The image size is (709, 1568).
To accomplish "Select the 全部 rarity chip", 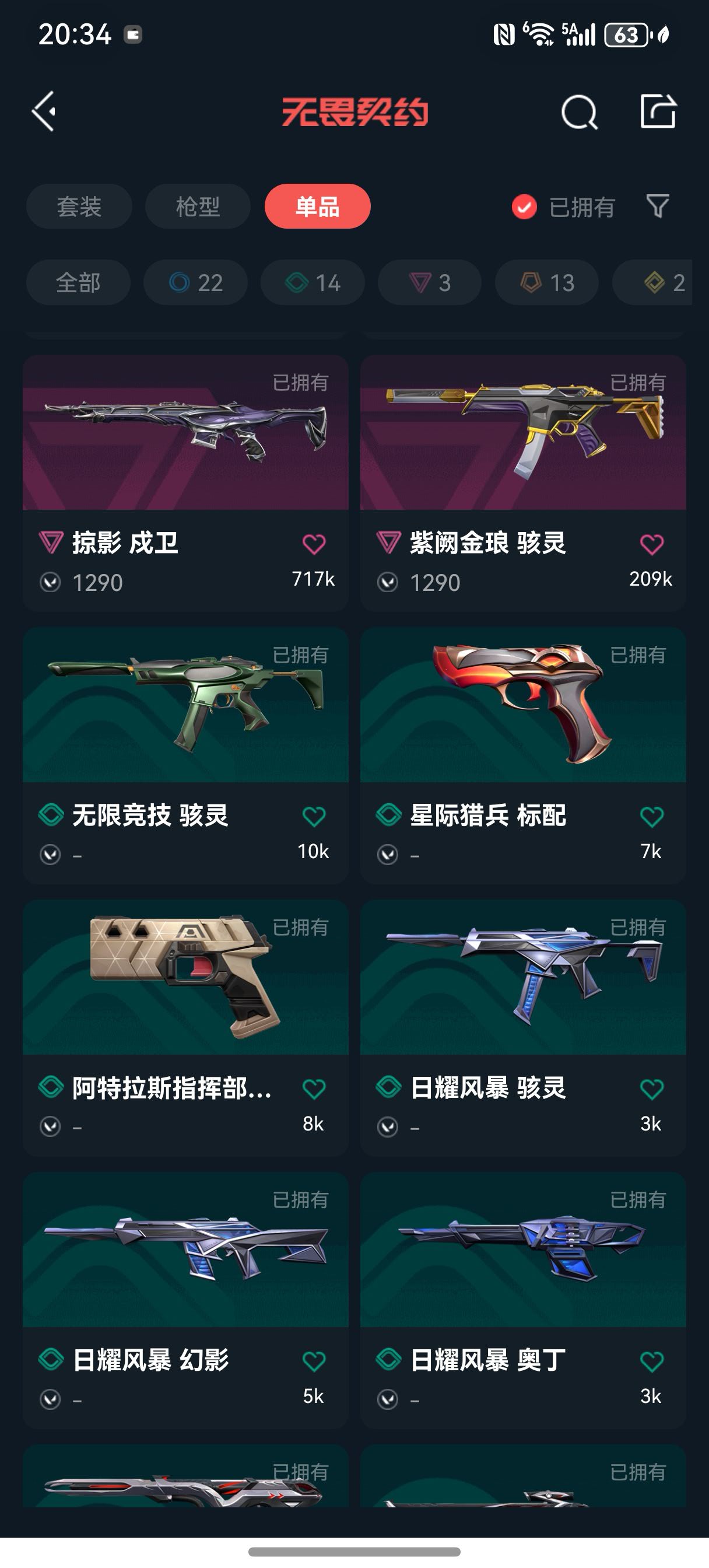I will pos(79,282).
